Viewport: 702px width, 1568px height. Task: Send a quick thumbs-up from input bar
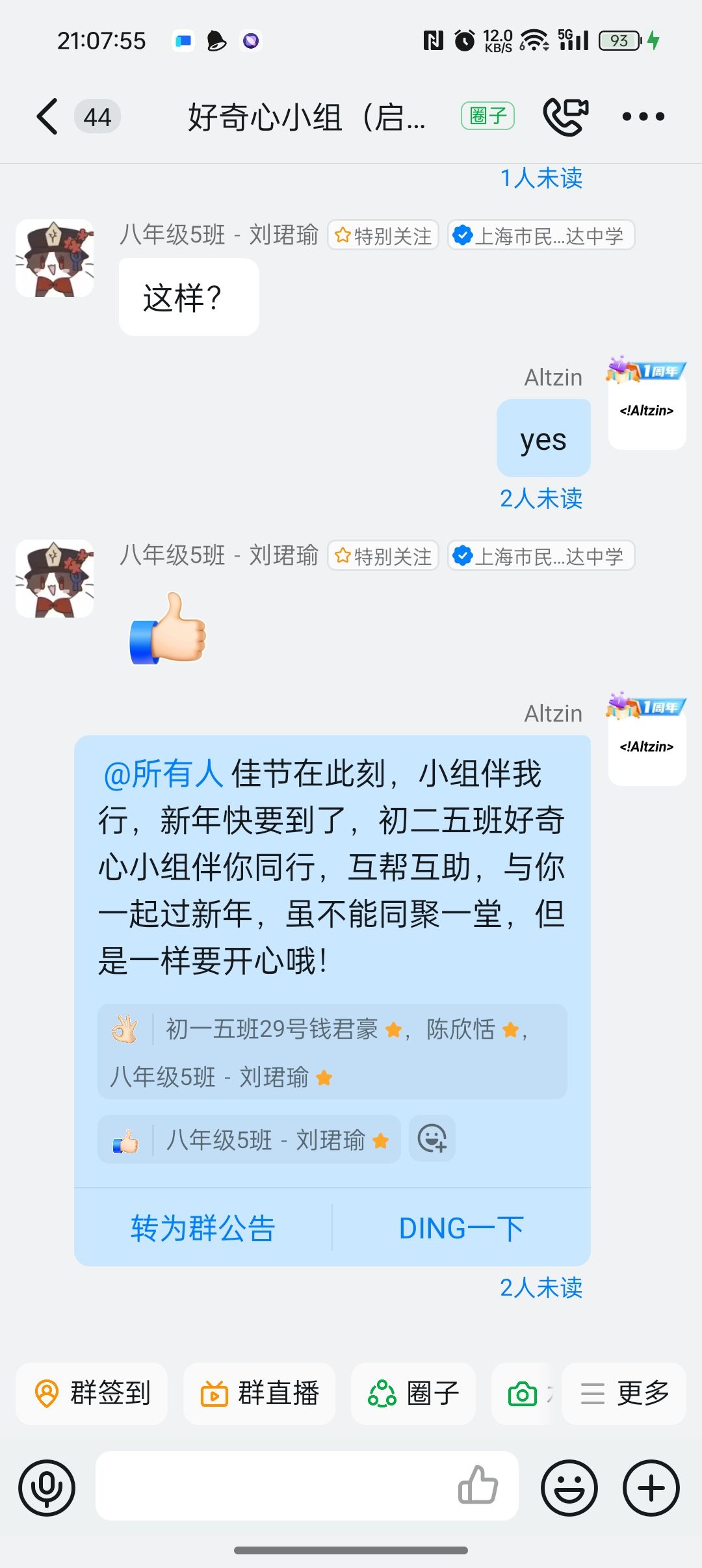478,1485
